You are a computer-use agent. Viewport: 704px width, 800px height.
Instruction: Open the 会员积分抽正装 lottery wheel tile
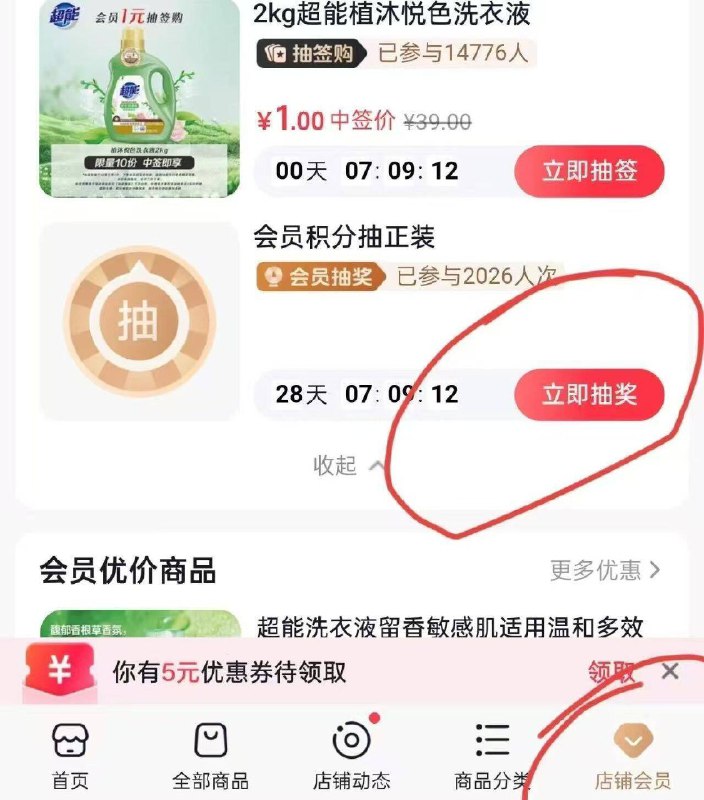point(139,321)
